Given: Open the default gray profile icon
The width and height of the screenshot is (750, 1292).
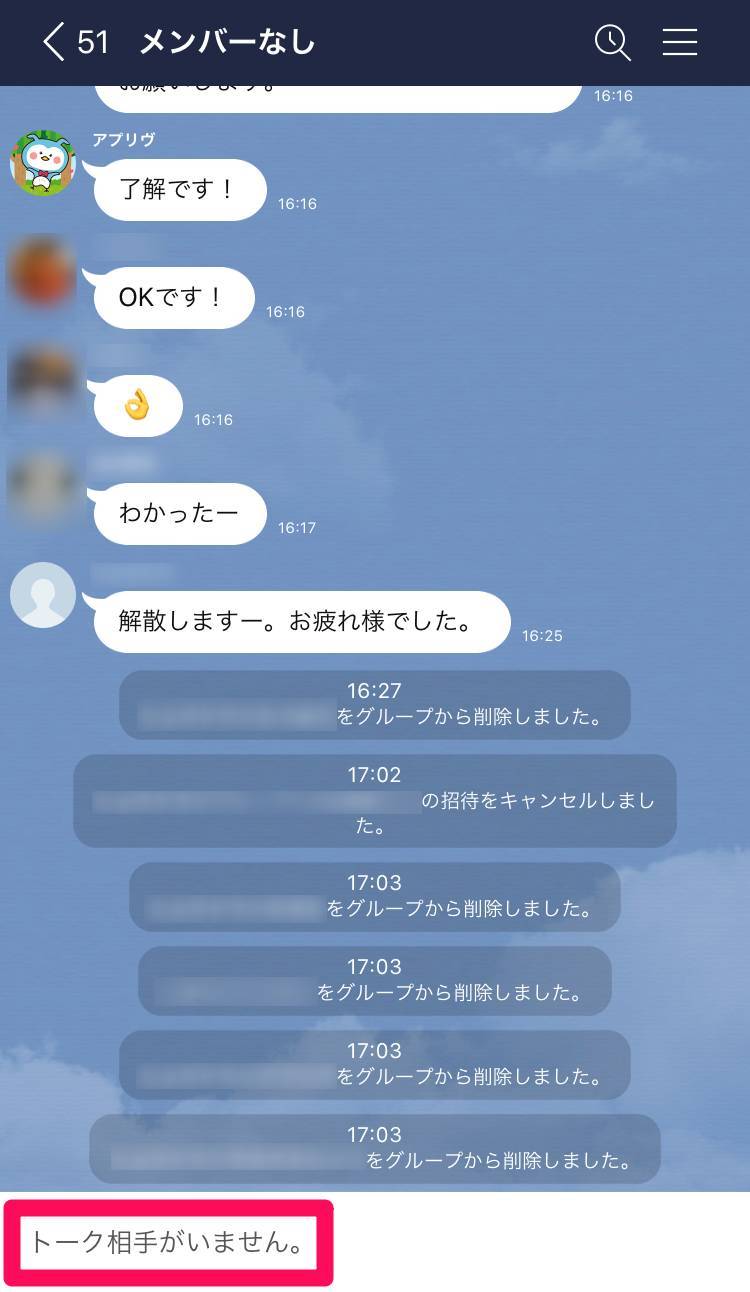Looking at the screenshot, I should (41, 594).
